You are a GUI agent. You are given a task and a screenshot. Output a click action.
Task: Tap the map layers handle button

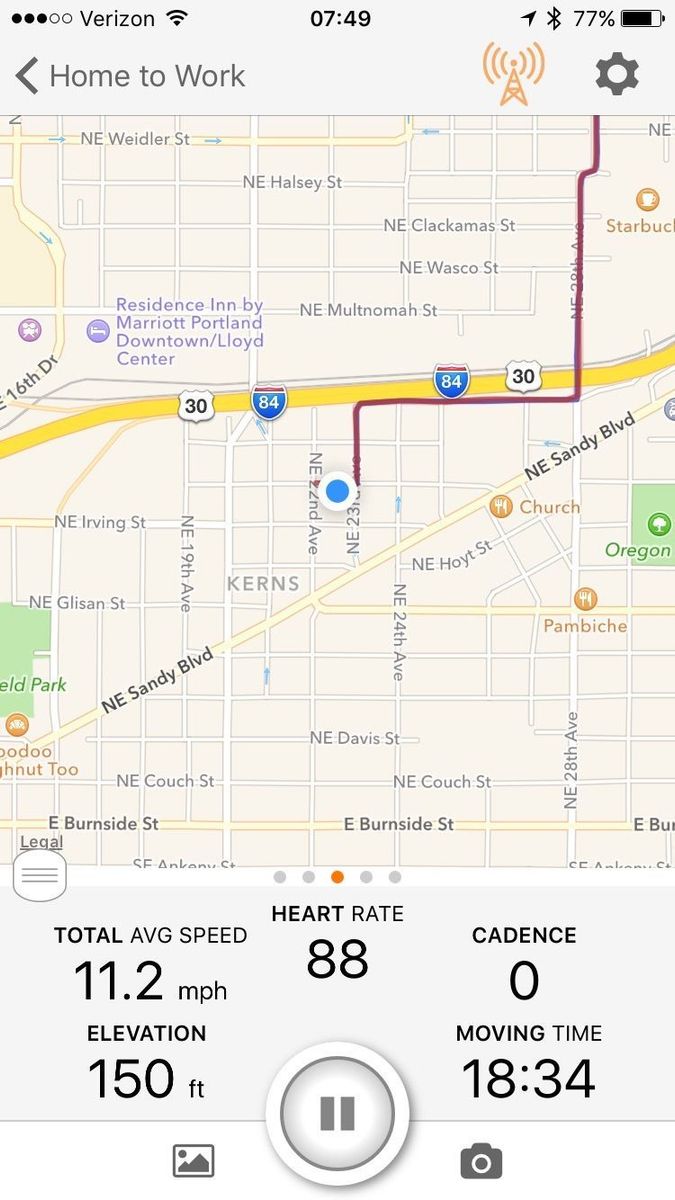(x=40, y=876)
